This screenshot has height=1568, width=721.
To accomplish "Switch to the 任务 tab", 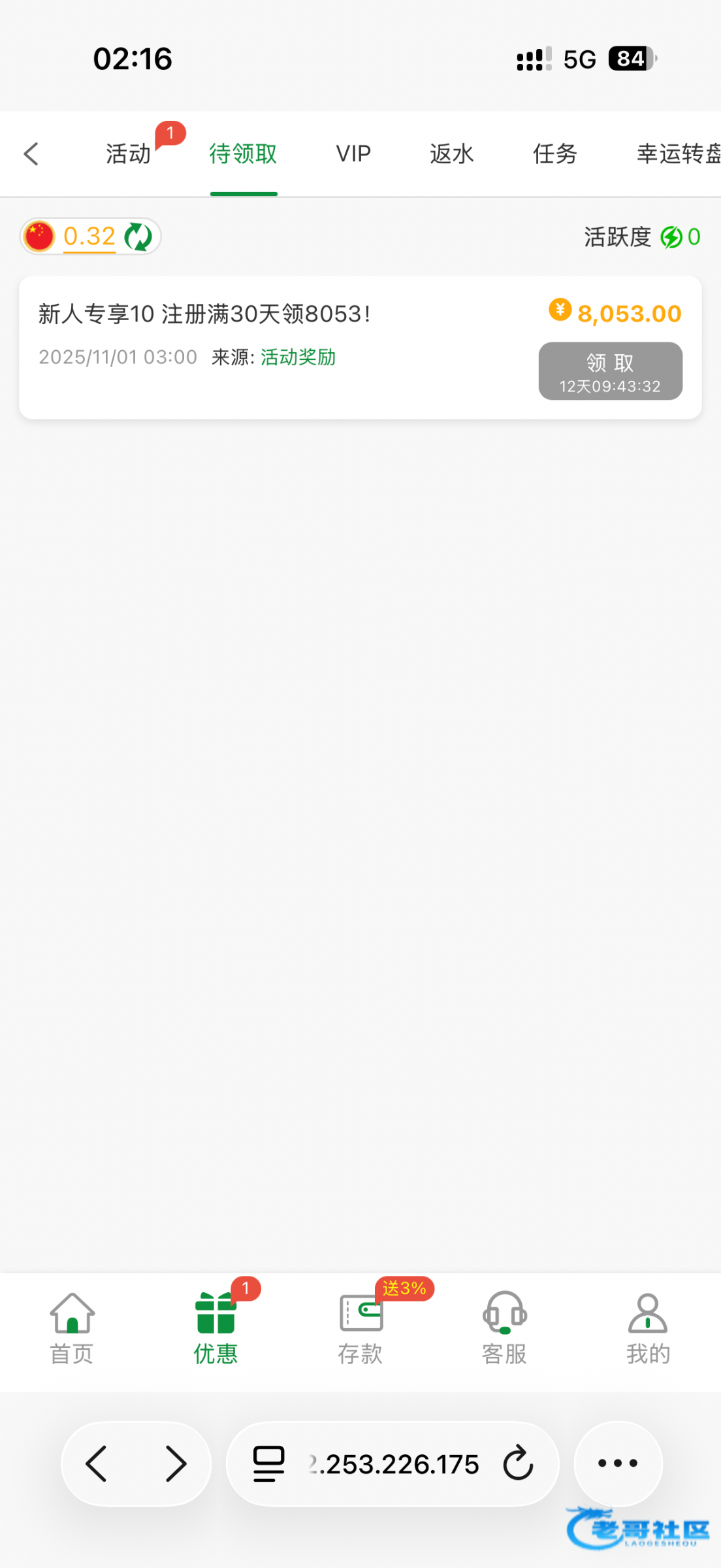I will point(555,154).
